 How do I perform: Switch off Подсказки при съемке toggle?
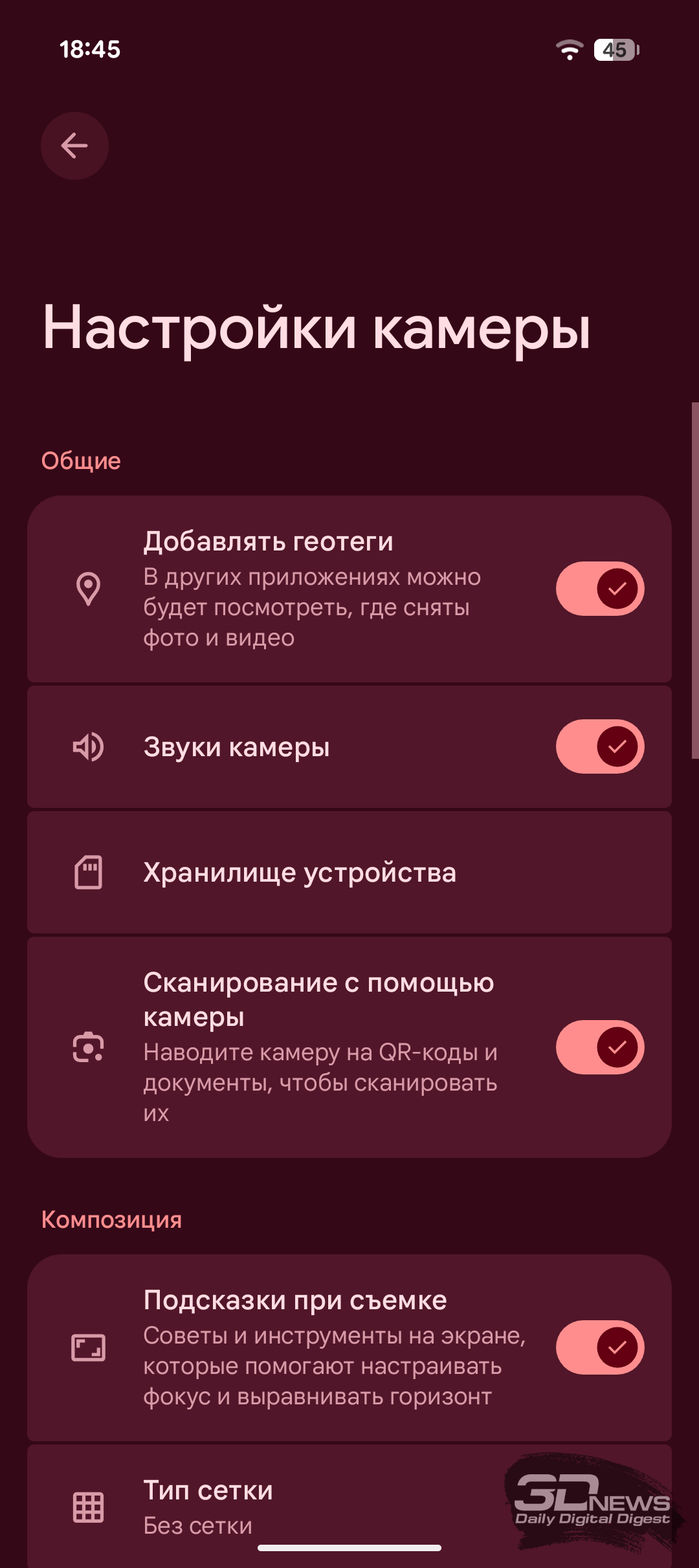(599, 1347)
